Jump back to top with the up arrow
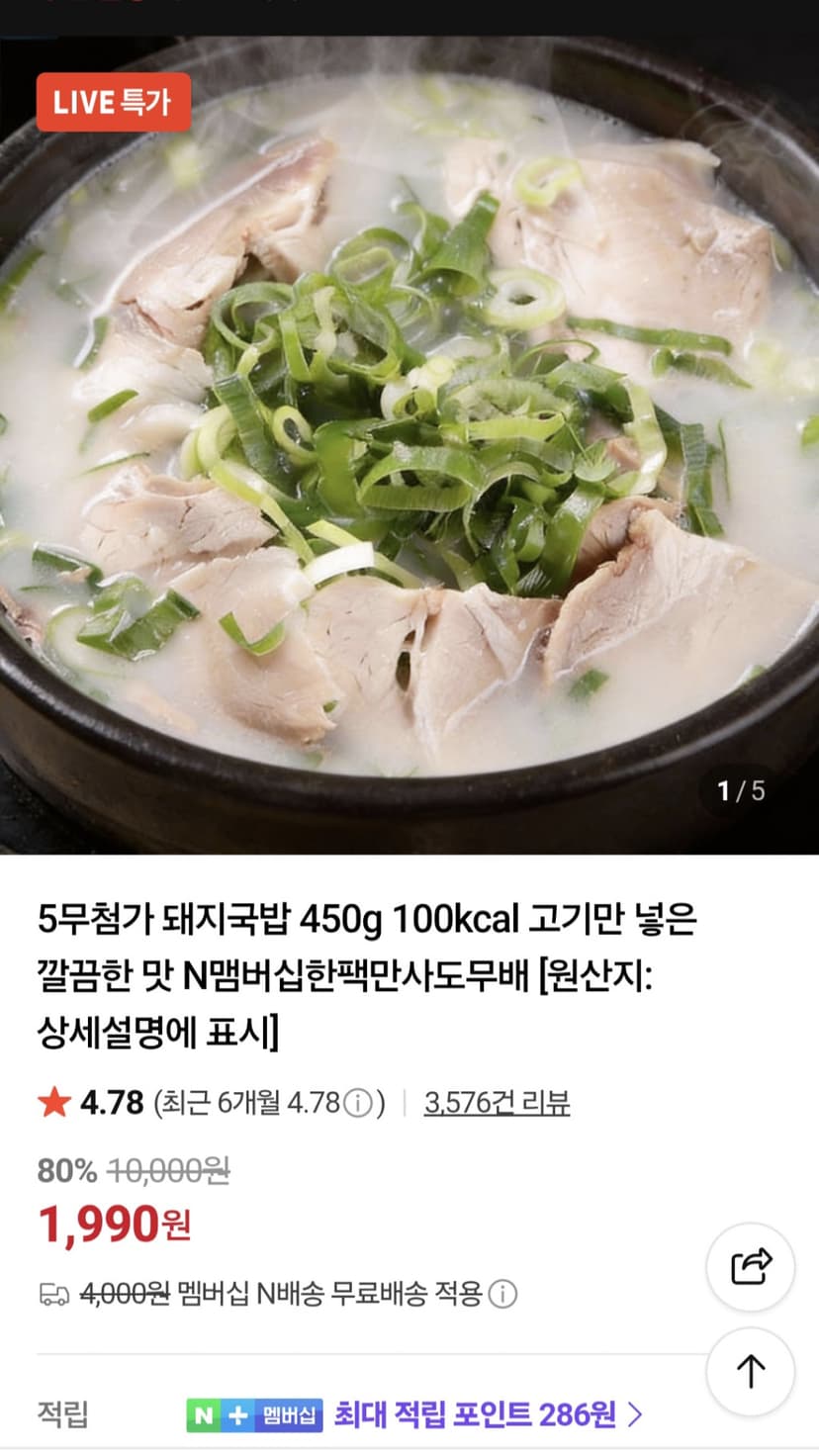819x1456 pixels. tap(751, 1372)
